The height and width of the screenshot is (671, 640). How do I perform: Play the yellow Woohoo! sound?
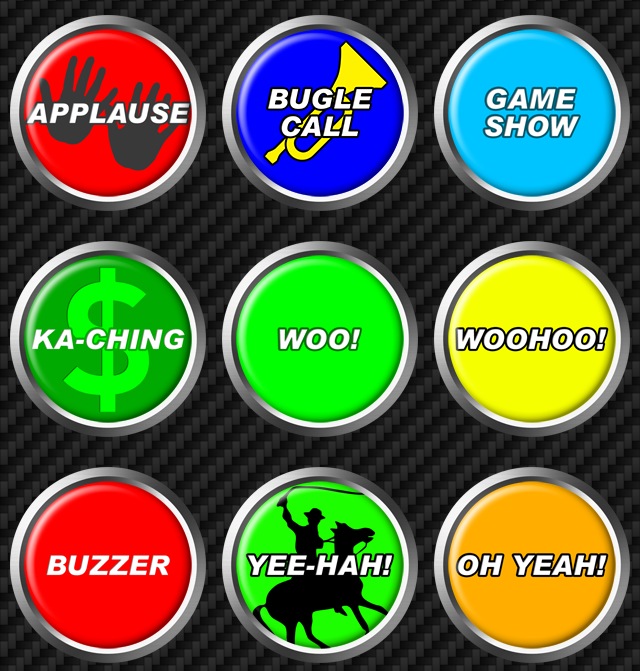[531, 339]
